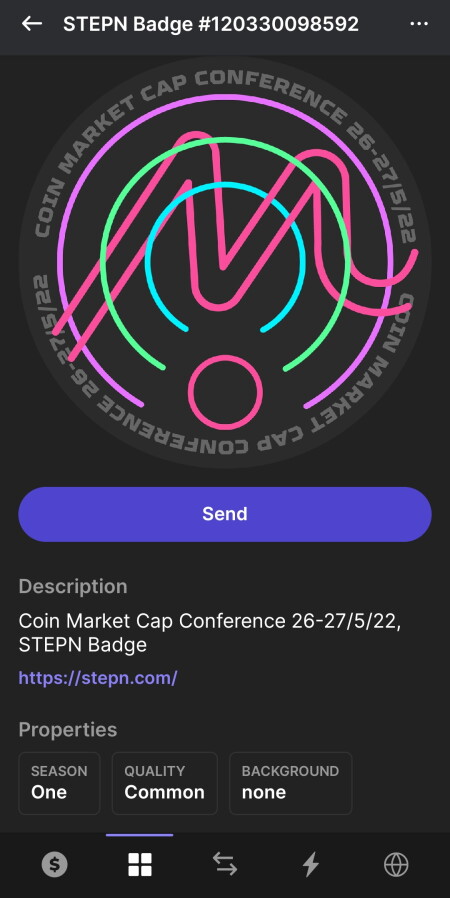The width and height of the screenshot is (450, 898).
Task: Open the swap arrows tab
Action: click(x=225, y=864)
